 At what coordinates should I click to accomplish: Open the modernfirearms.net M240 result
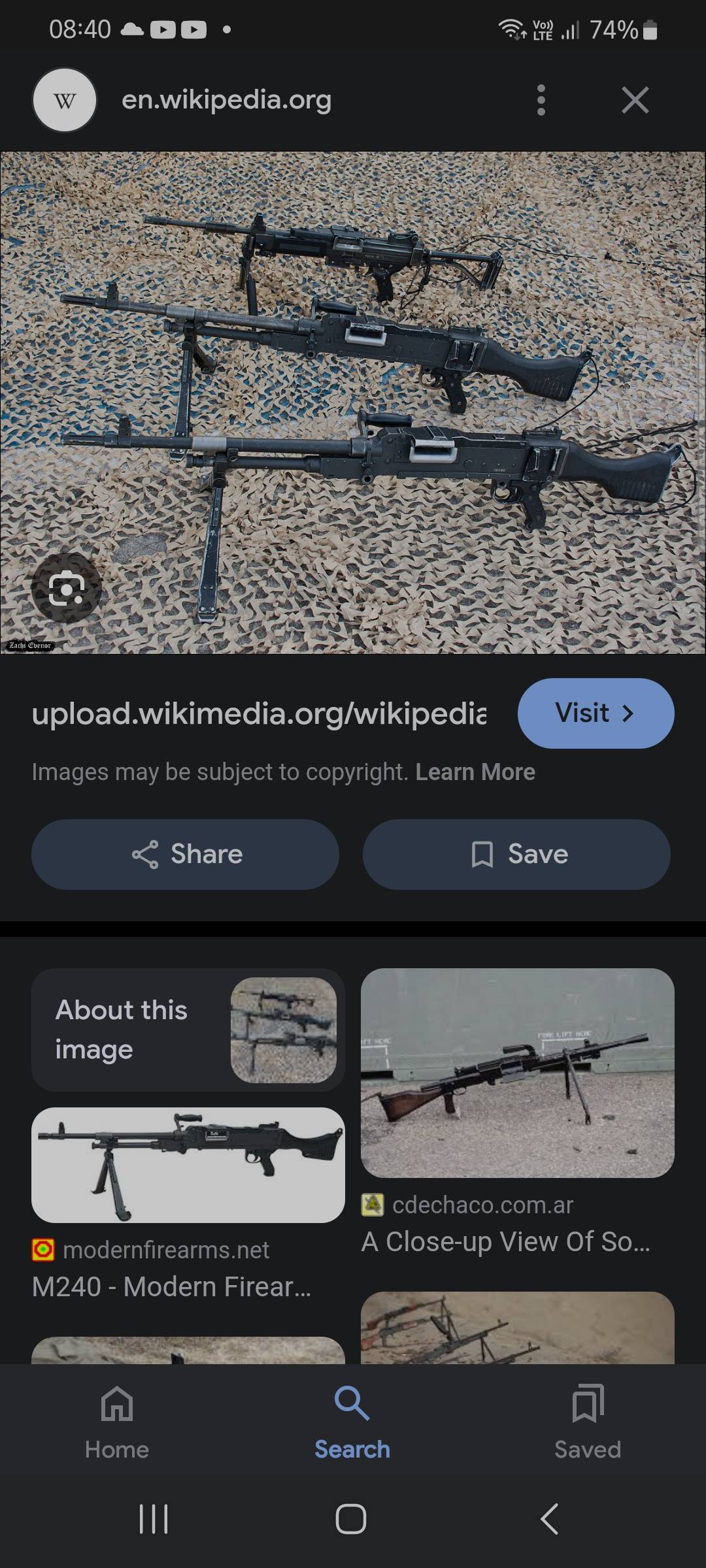point(188,1166)
